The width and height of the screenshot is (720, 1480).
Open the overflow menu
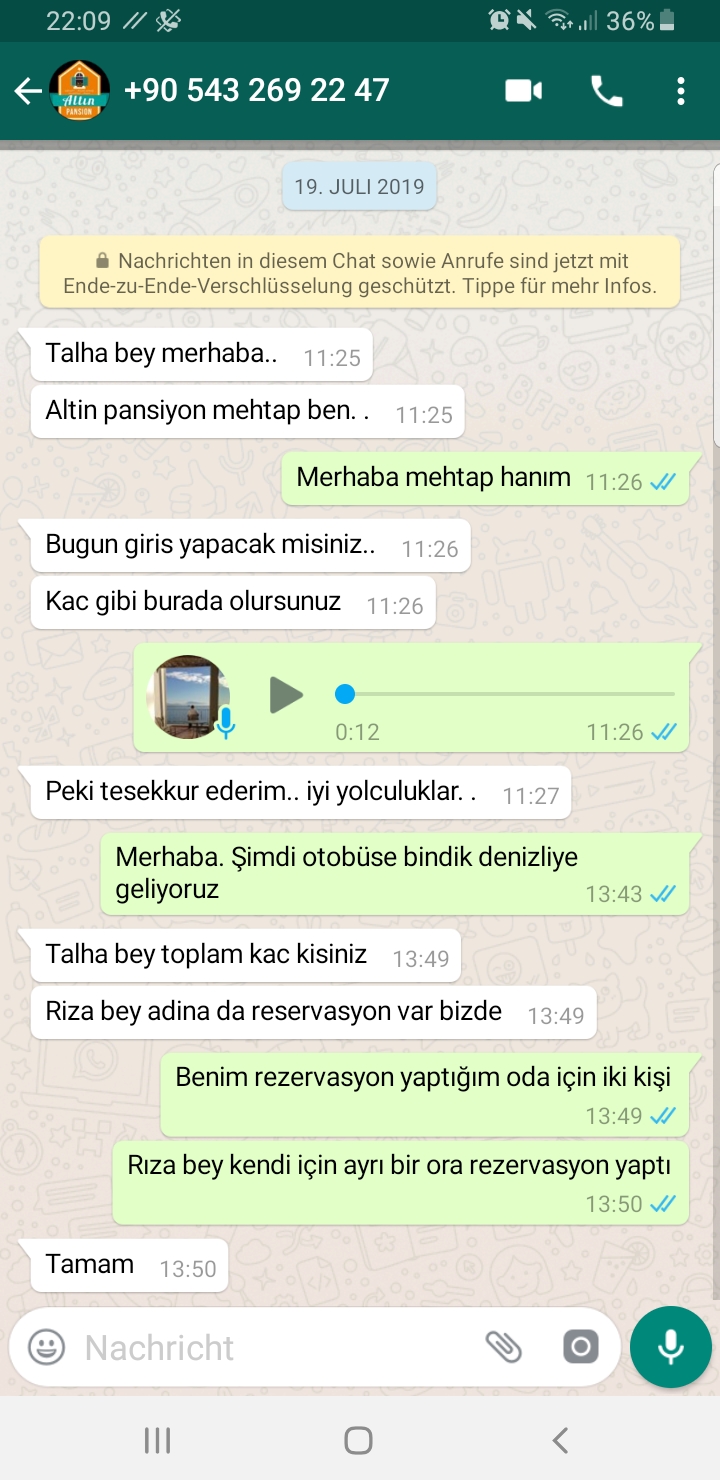coord(680,92)
